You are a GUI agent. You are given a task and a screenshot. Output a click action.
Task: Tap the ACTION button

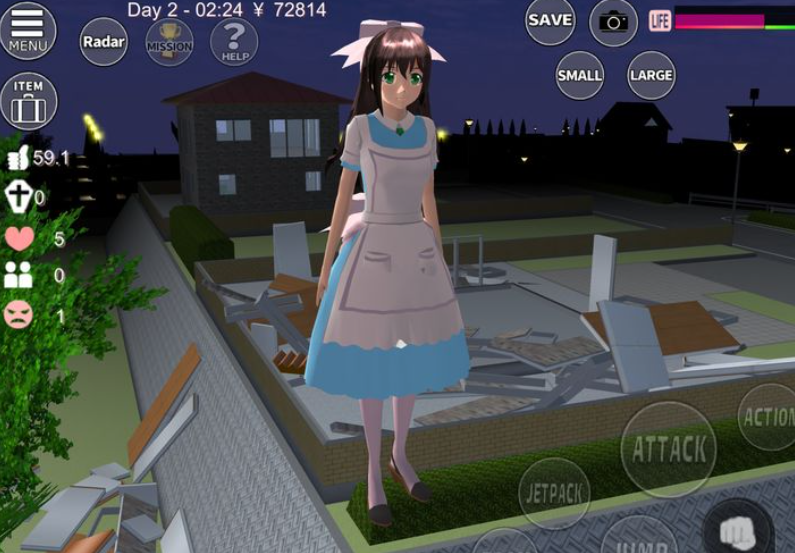pos(768,415)
